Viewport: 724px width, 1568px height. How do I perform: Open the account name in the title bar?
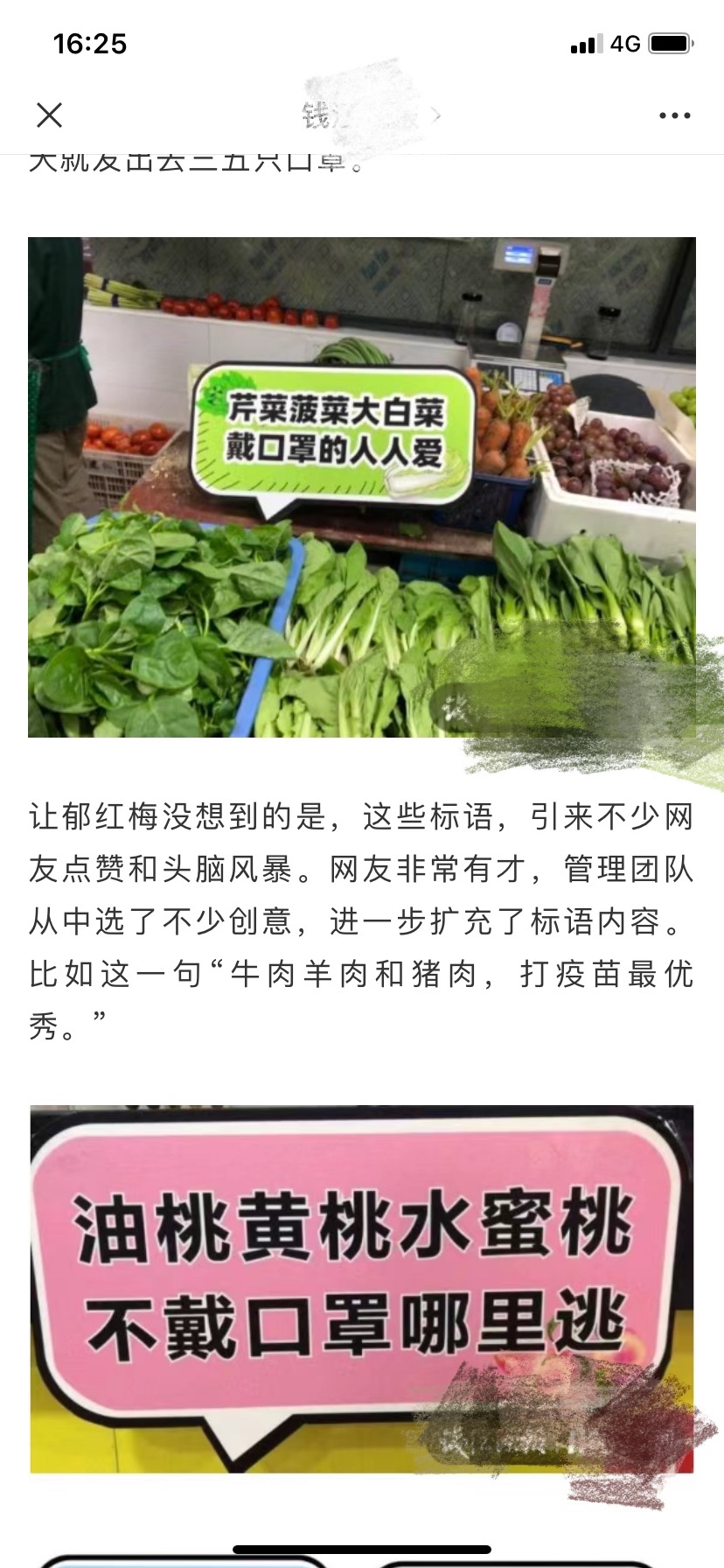click(367, 115)
